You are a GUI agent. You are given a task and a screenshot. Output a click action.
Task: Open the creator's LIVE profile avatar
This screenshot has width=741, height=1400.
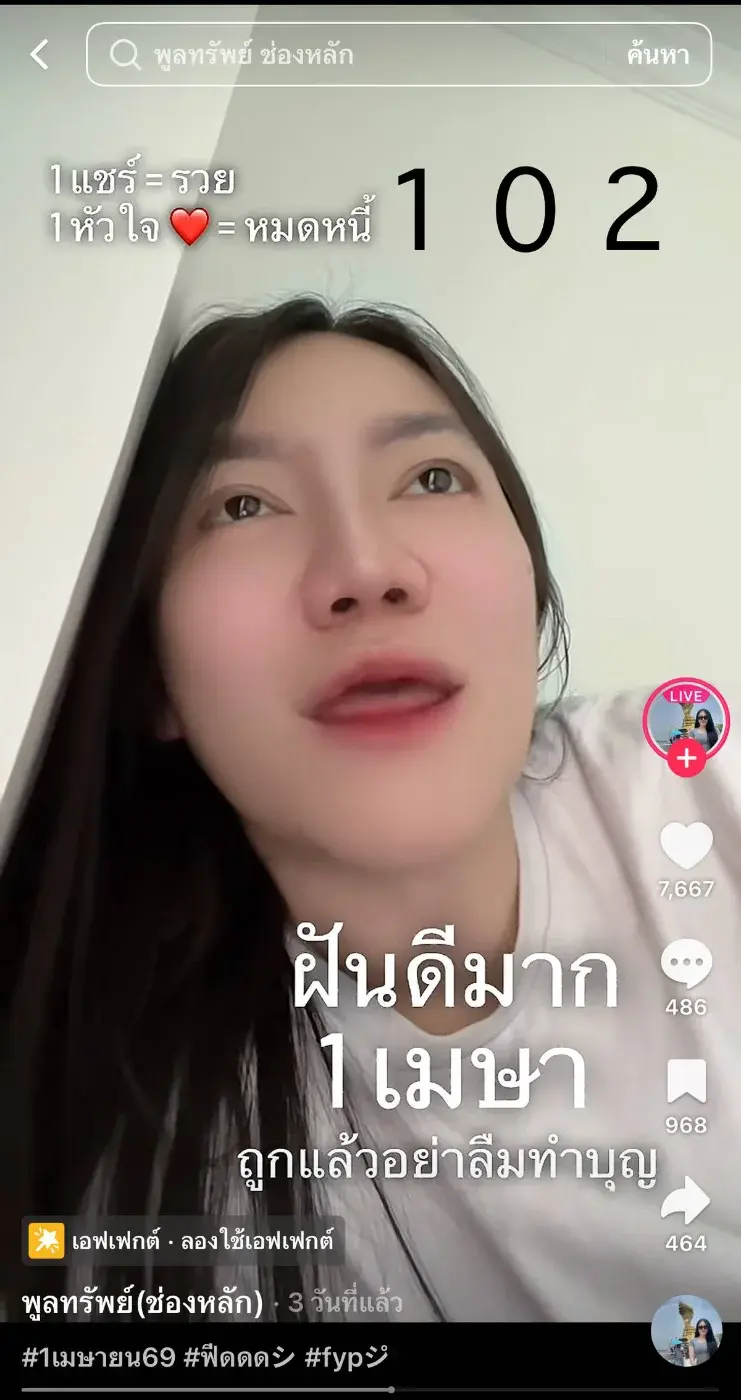686,718
